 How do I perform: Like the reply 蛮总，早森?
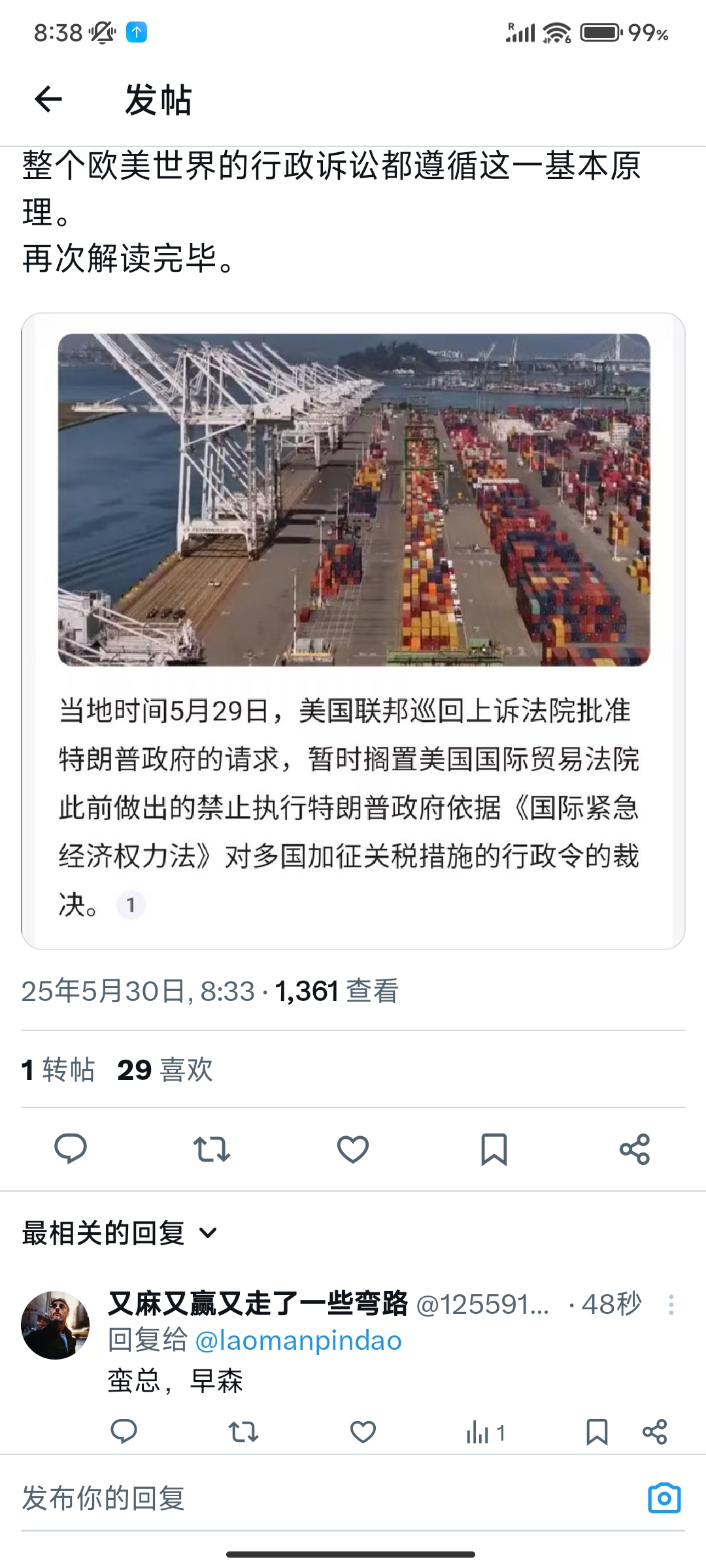pos(363,1432)
